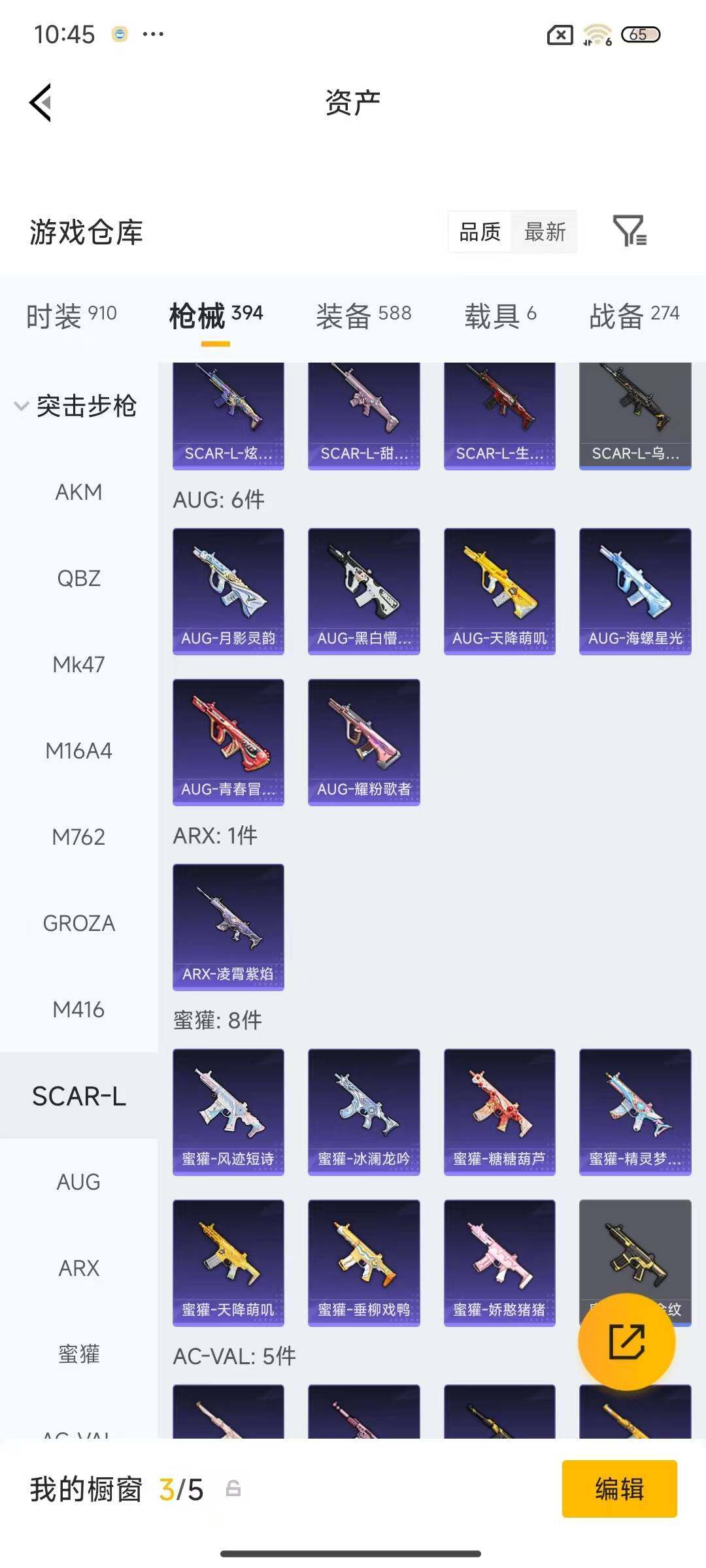Switch to the 时装 tab
Screen dimensions: 706x1568
coord(71,315)
